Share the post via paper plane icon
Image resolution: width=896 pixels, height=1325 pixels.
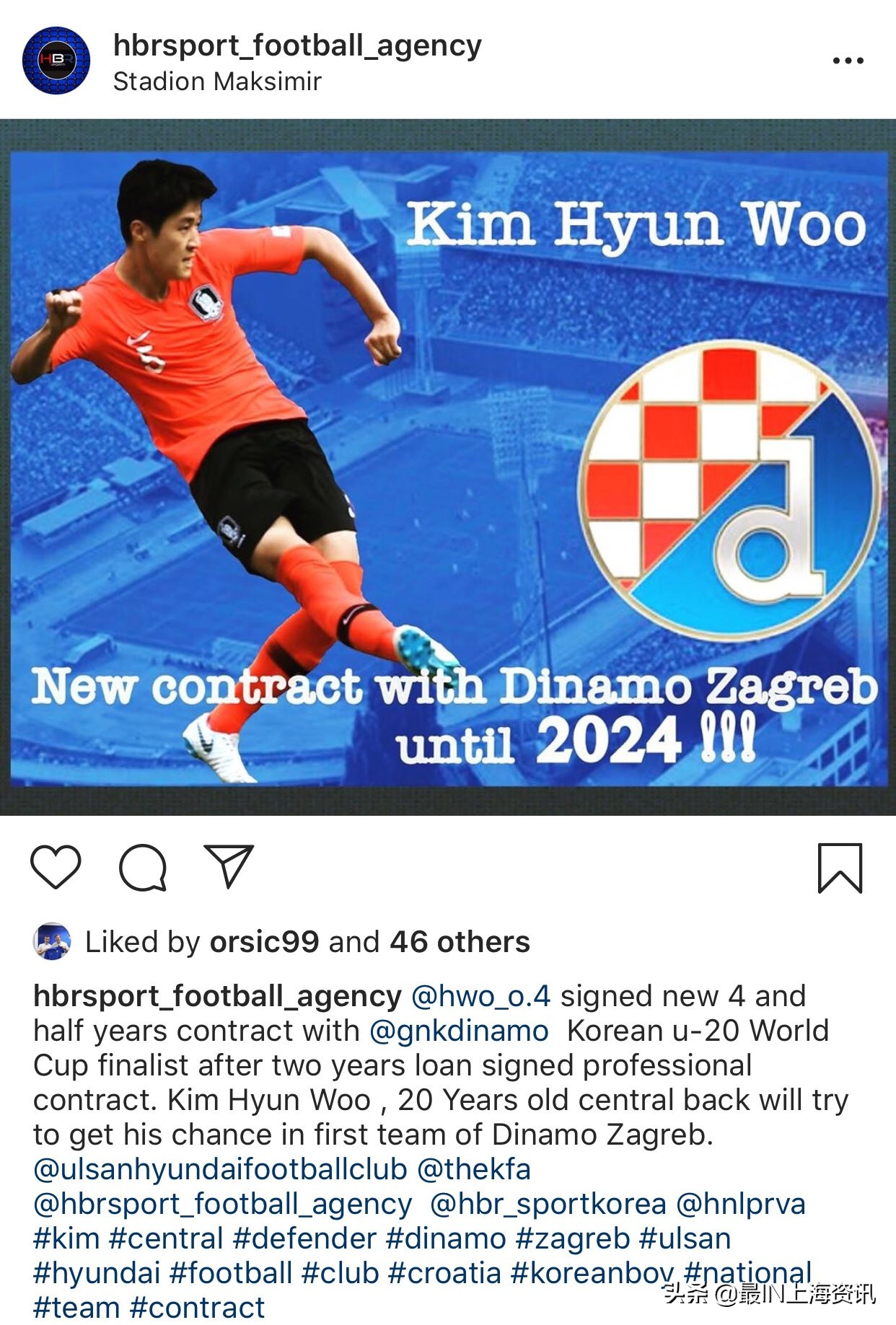tap(229, 866)
